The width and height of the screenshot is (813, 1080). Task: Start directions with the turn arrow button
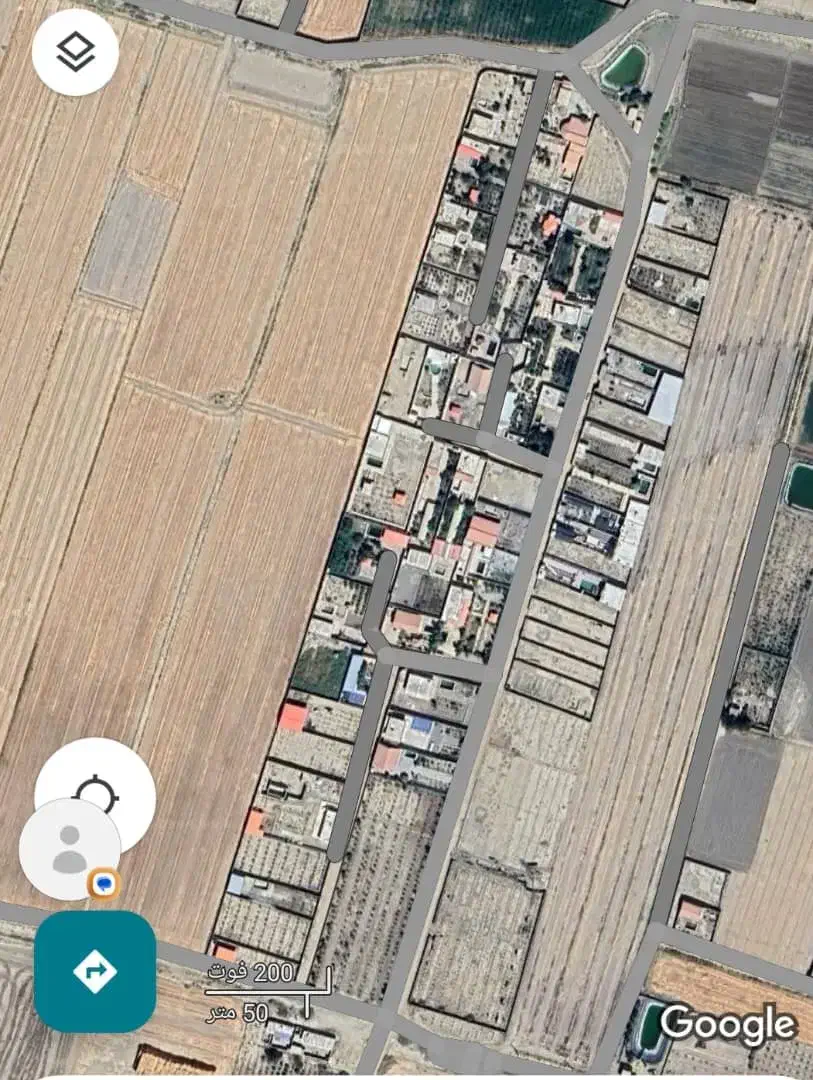[x=95, y=971]
